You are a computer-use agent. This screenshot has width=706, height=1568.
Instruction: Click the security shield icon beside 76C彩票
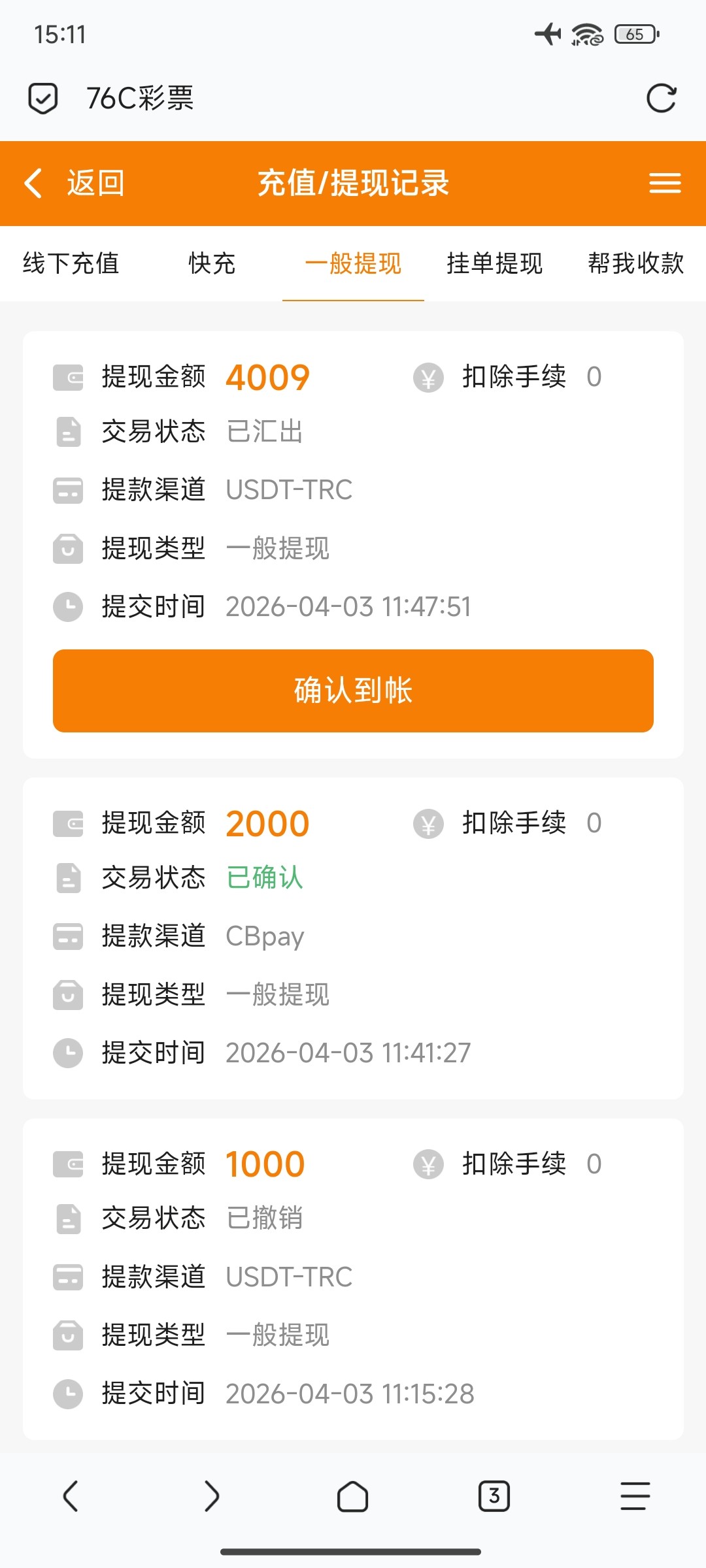coord(42,97)
